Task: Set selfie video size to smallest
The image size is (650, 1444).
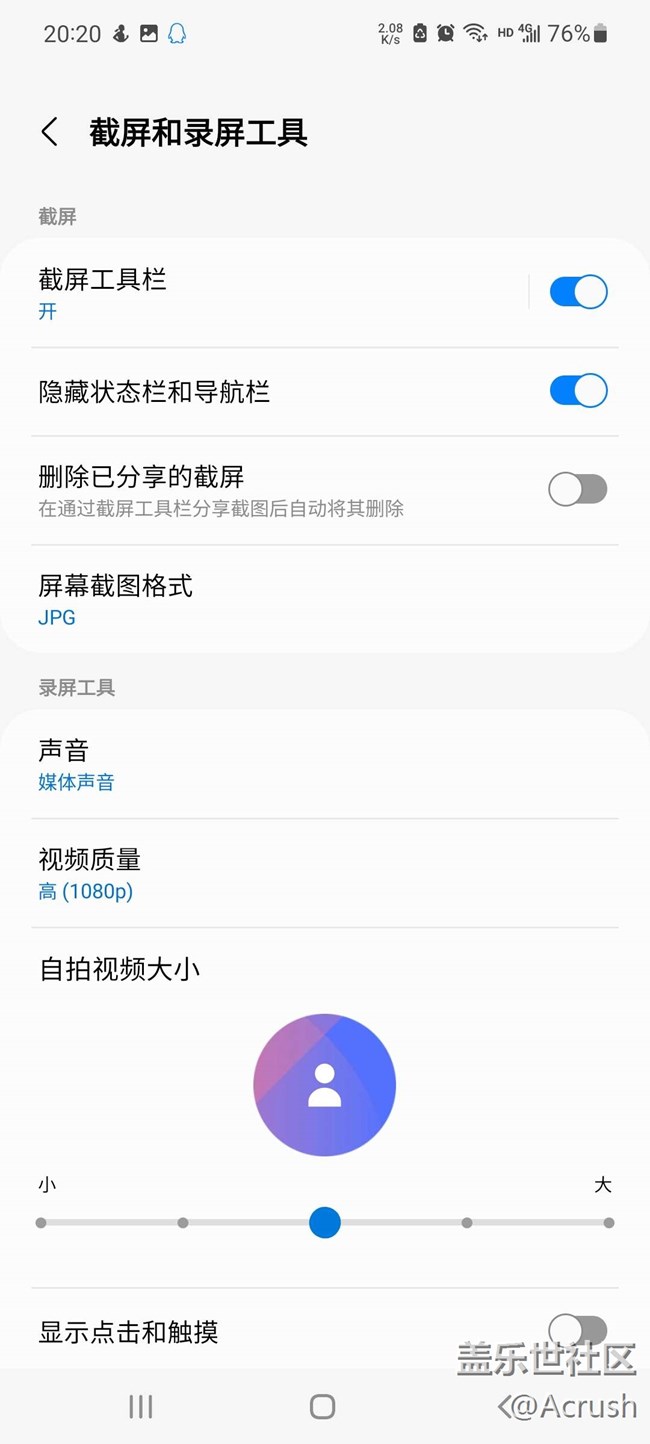Action: (x=41, y=1222)
